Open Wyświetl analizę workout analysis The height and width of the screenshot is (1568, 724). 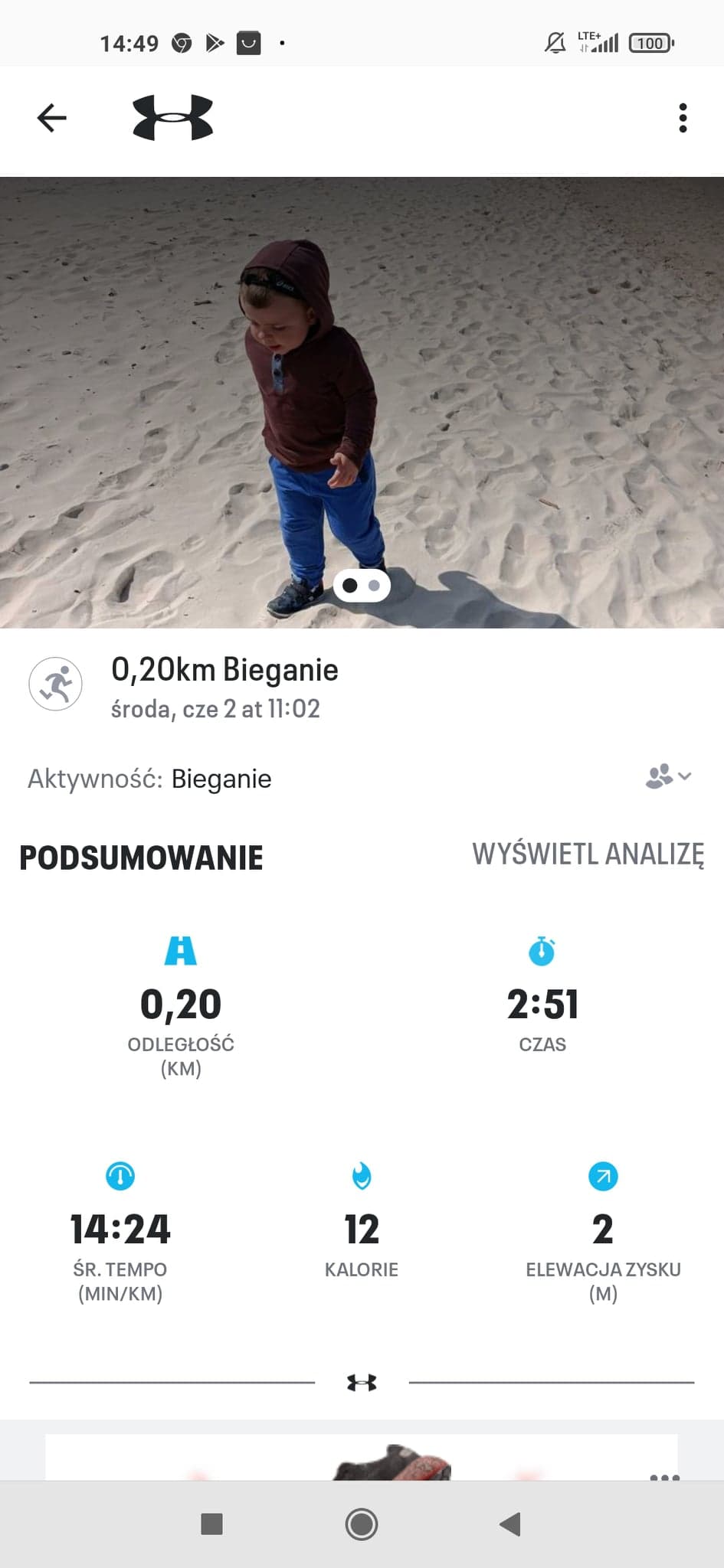(588, 854)
